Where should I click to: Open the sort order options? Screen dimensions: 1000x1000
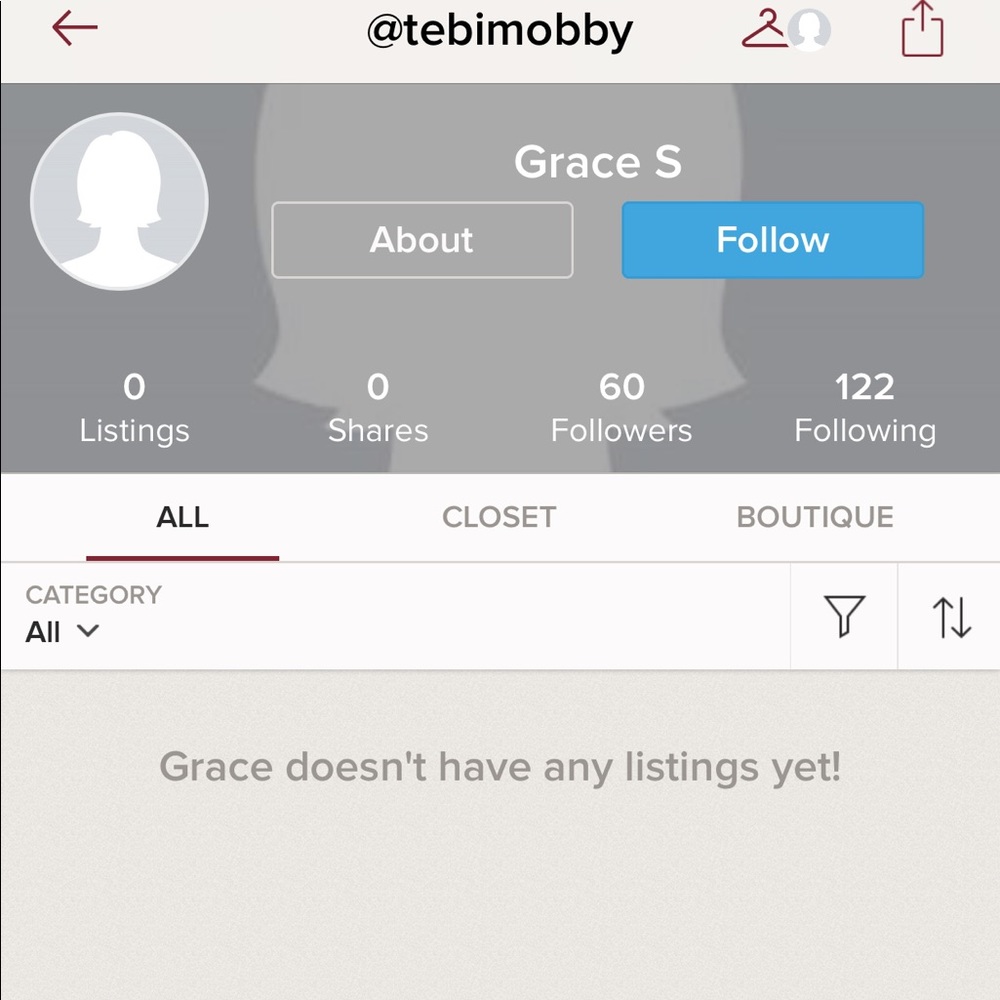[x=951, y=617]
